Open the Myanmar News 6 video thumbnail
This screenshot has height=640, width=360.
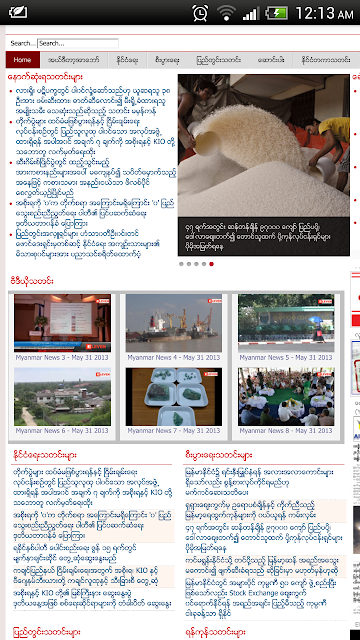point(62,397)
